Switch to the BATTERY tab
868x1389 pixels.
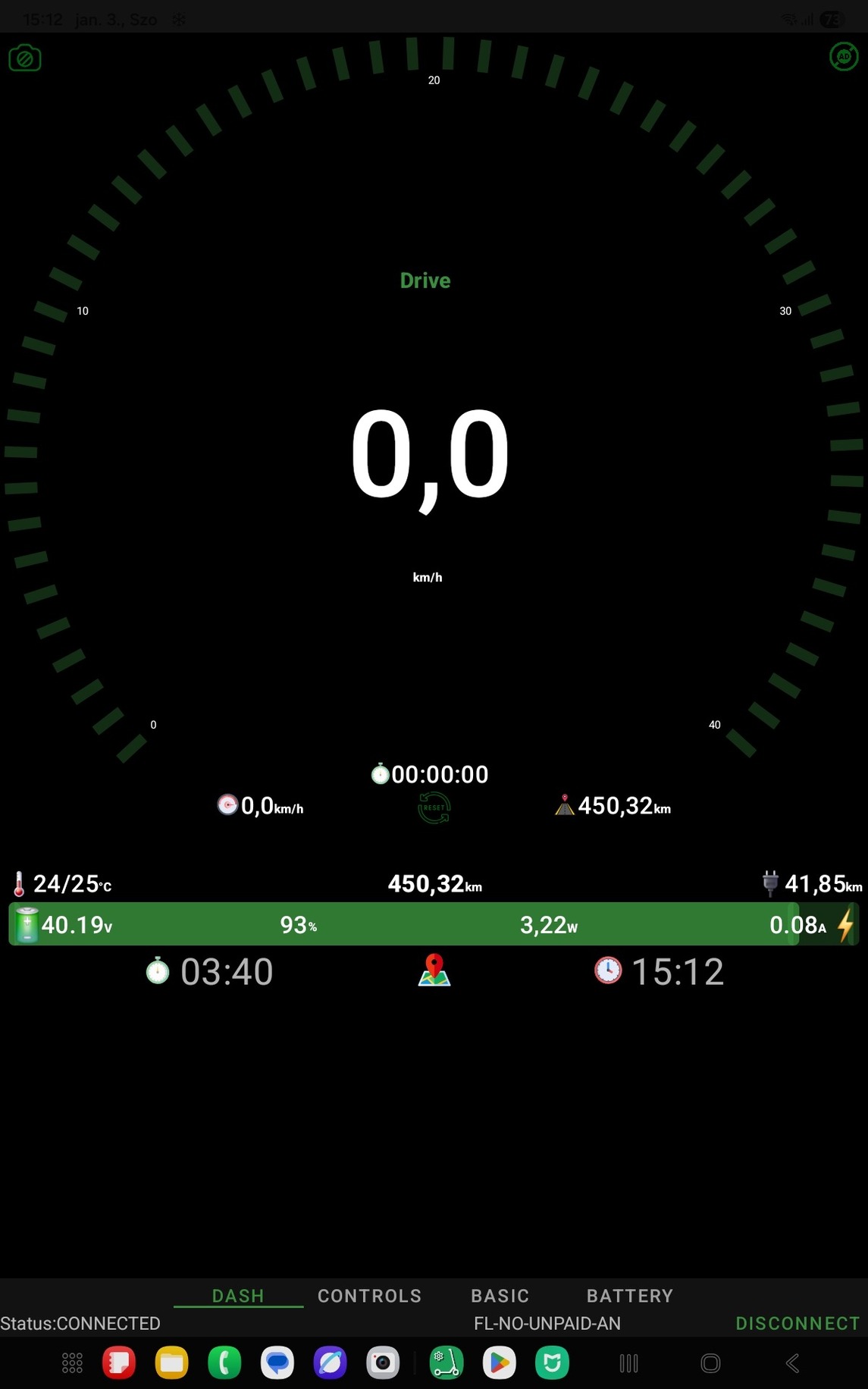pyautogui.click(x=630, y=1296)
